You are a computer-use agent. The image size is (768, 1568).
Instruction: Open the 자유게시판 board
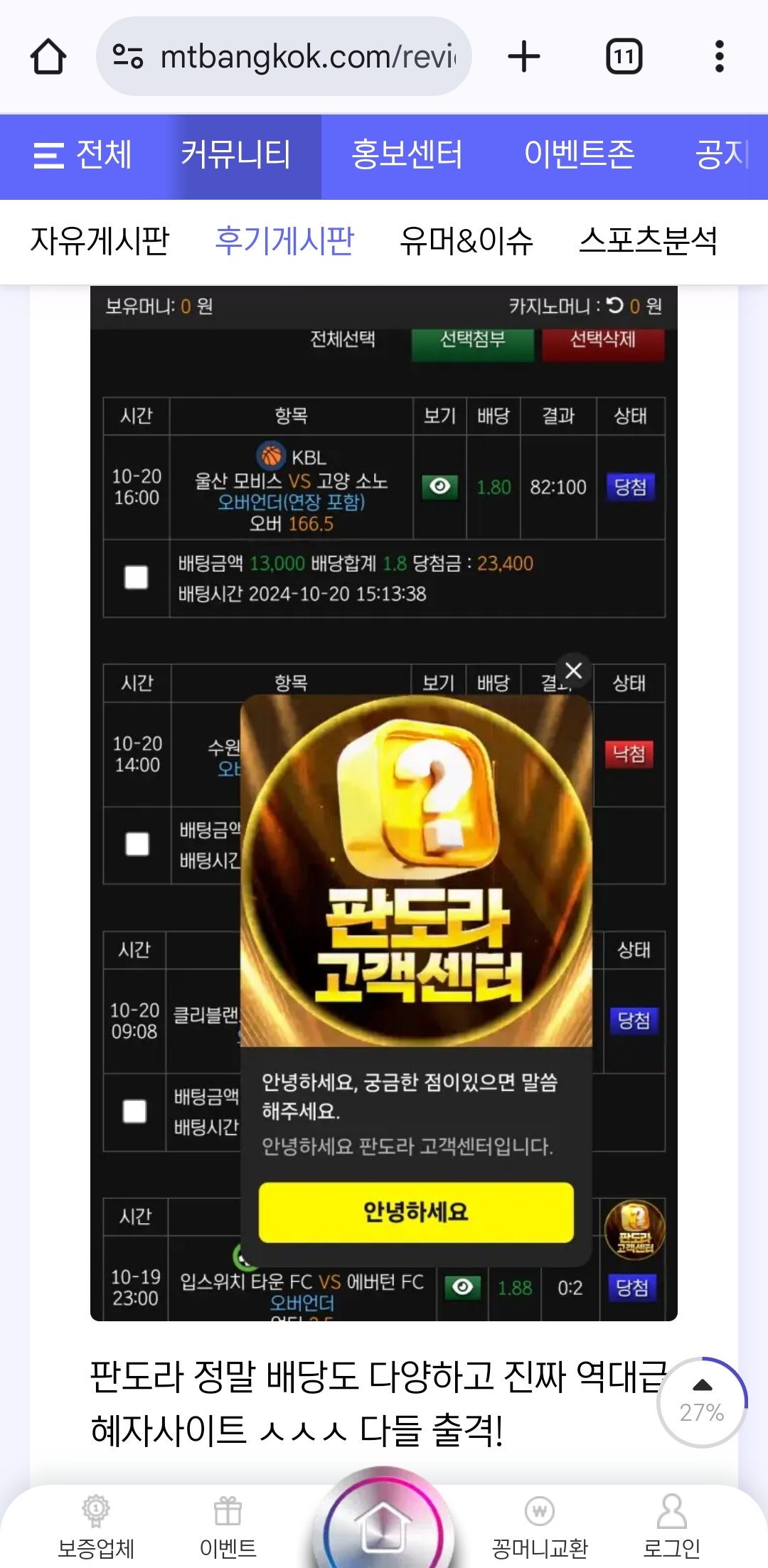[x=100, y=240]
